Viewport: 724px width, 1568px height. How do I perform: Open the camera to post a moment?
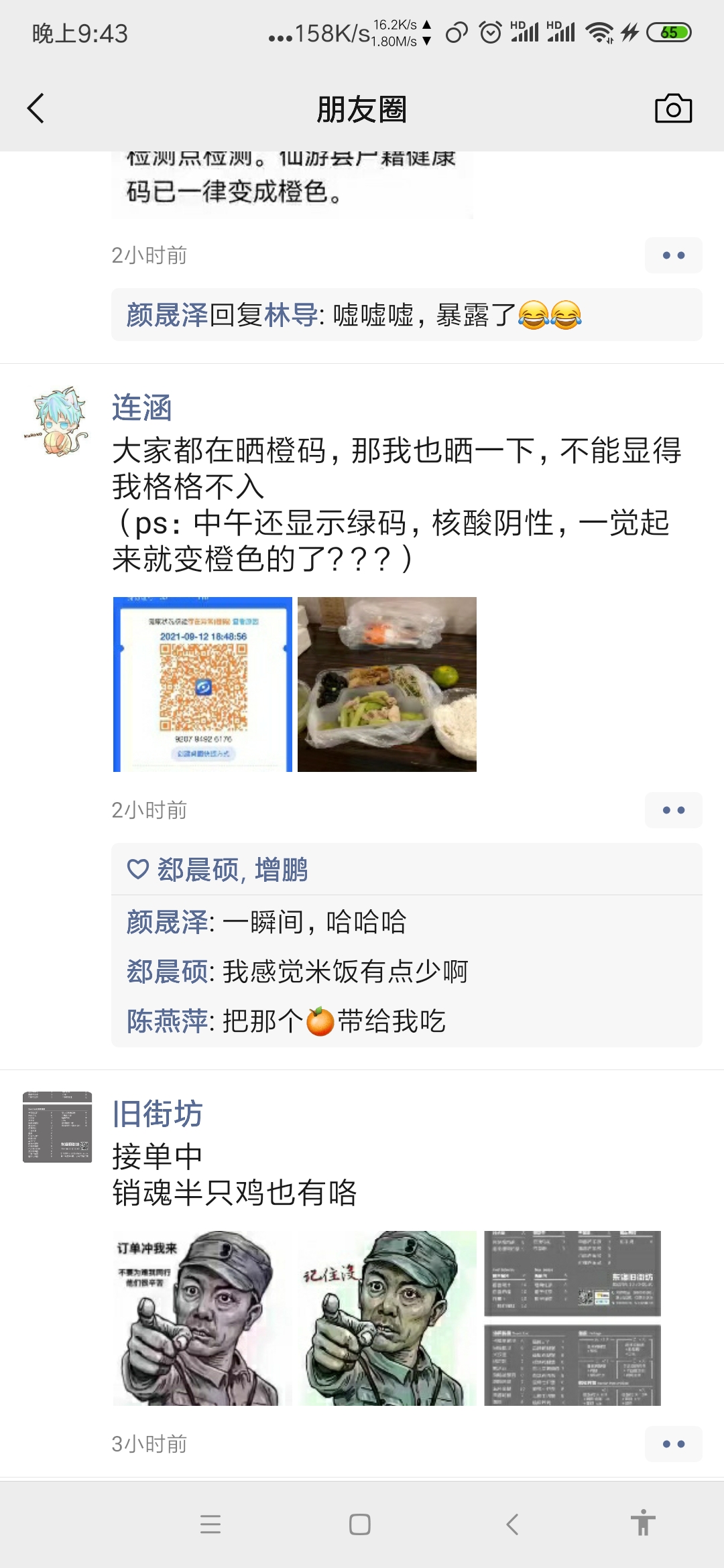[x=673, y=109]
